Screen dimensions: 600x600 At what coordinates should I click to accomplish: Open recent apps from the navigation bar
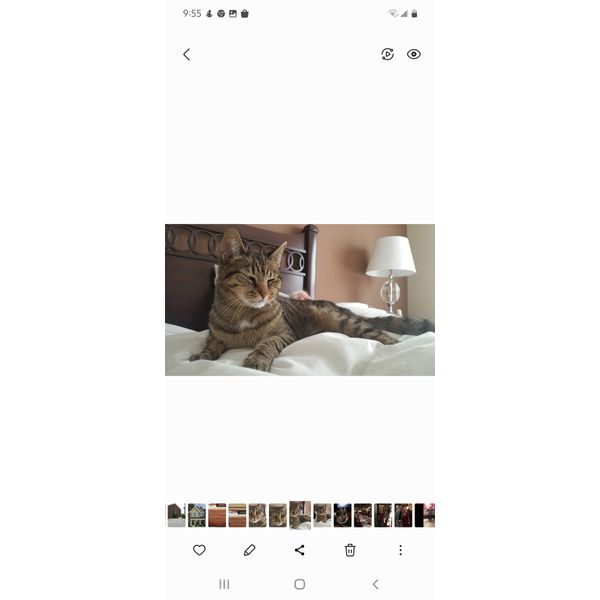[224, 584]
